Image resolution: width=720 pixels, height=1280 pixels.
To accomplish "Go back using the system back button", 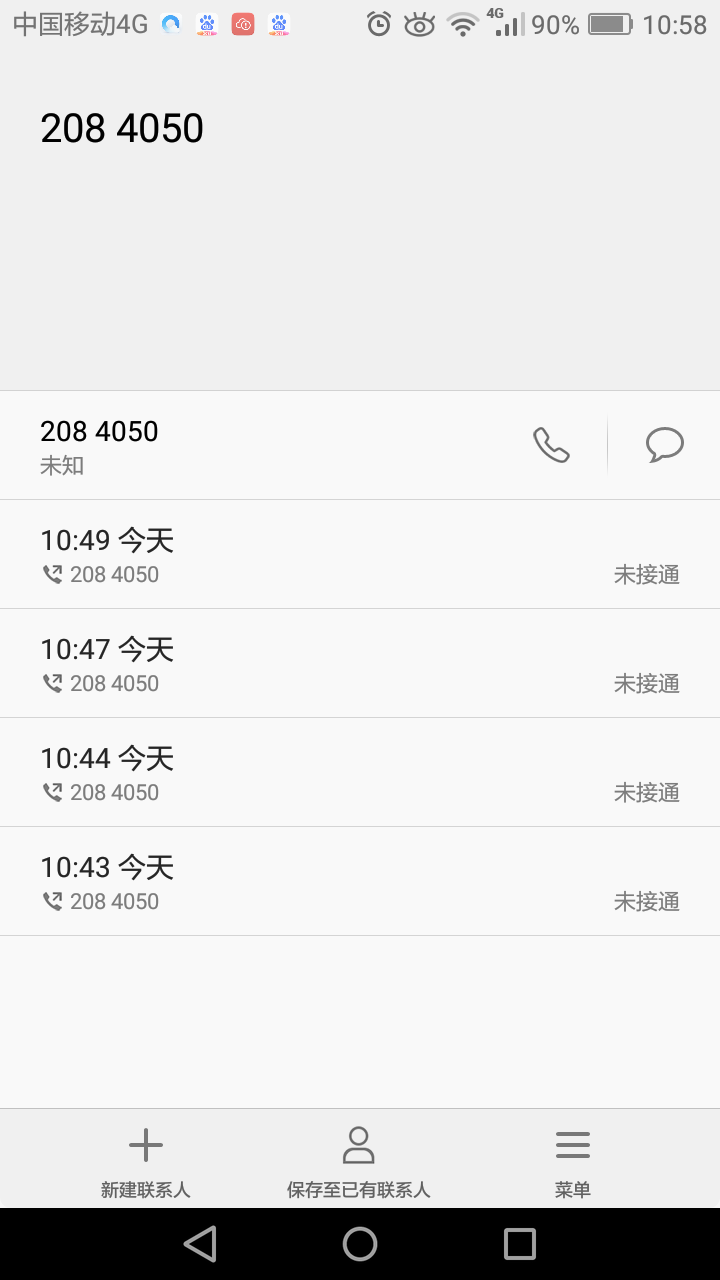I will click(x=200, y=1244).
